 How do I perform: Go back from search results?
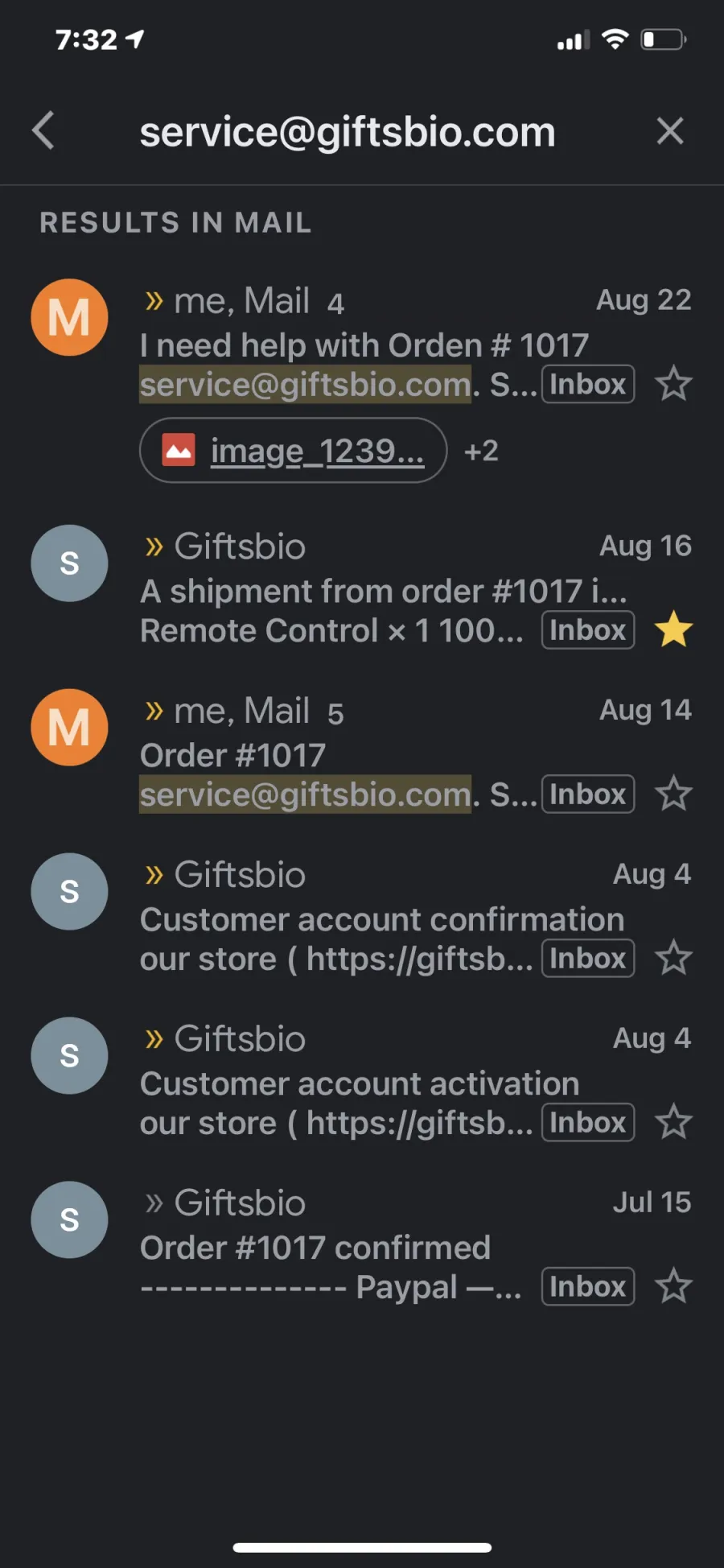coord(43,130)
